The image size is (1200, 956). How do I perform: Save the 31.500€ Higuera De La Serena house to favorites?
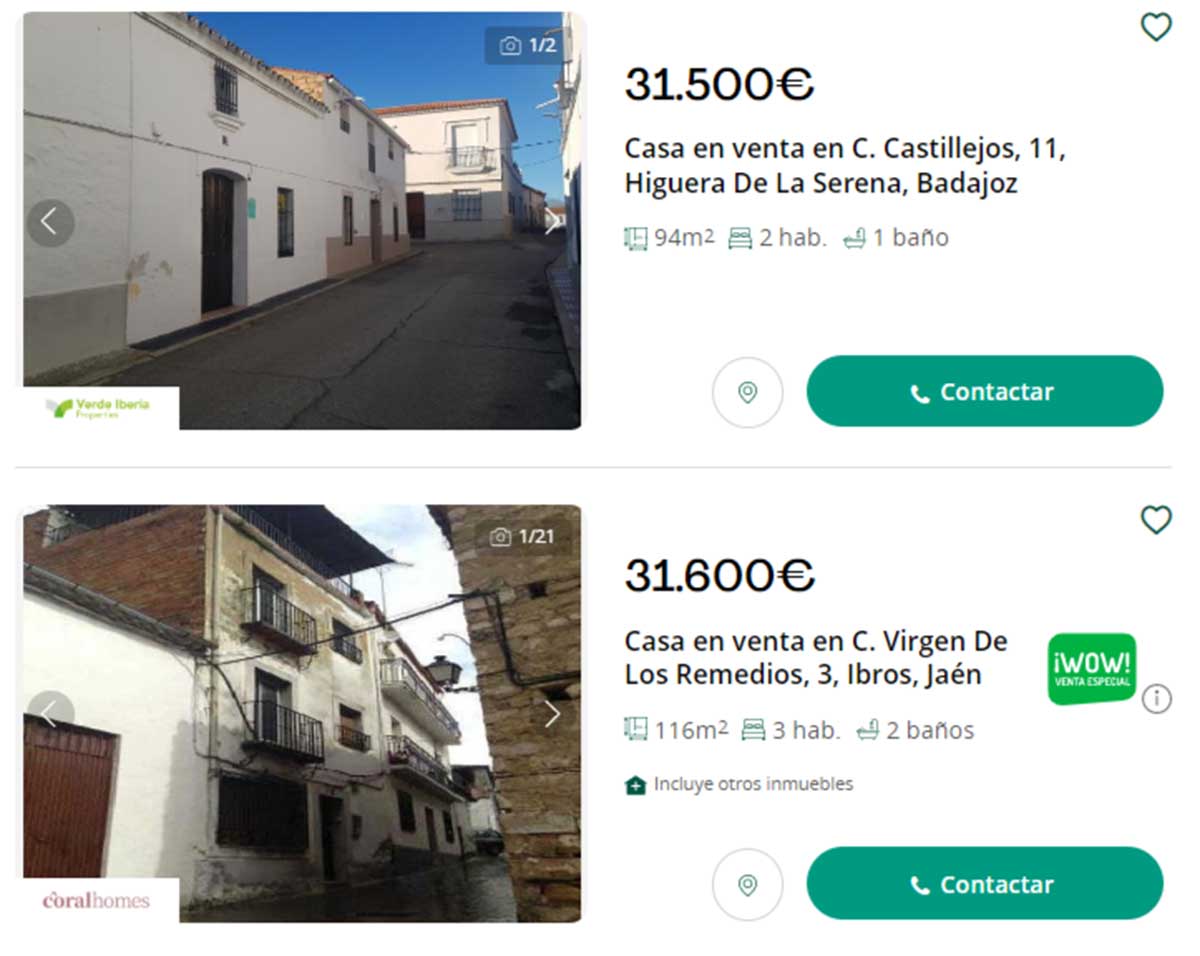tap(1156, 27)
